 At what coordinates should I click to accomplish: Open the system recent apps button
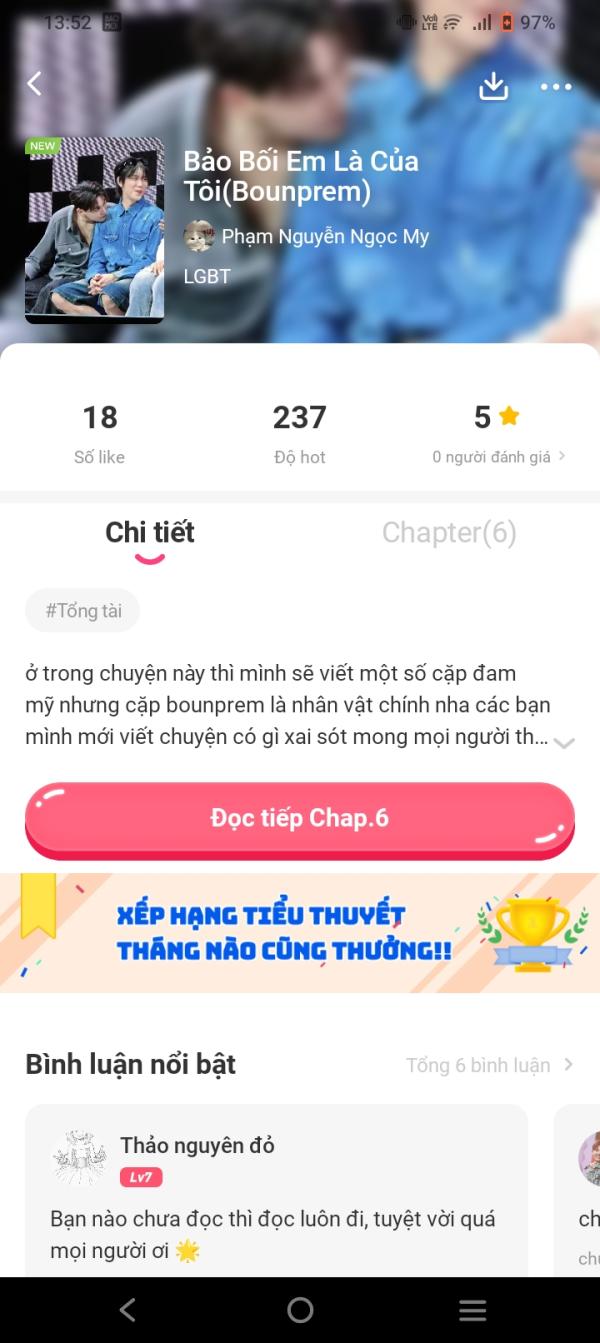tap(472, 1310)
